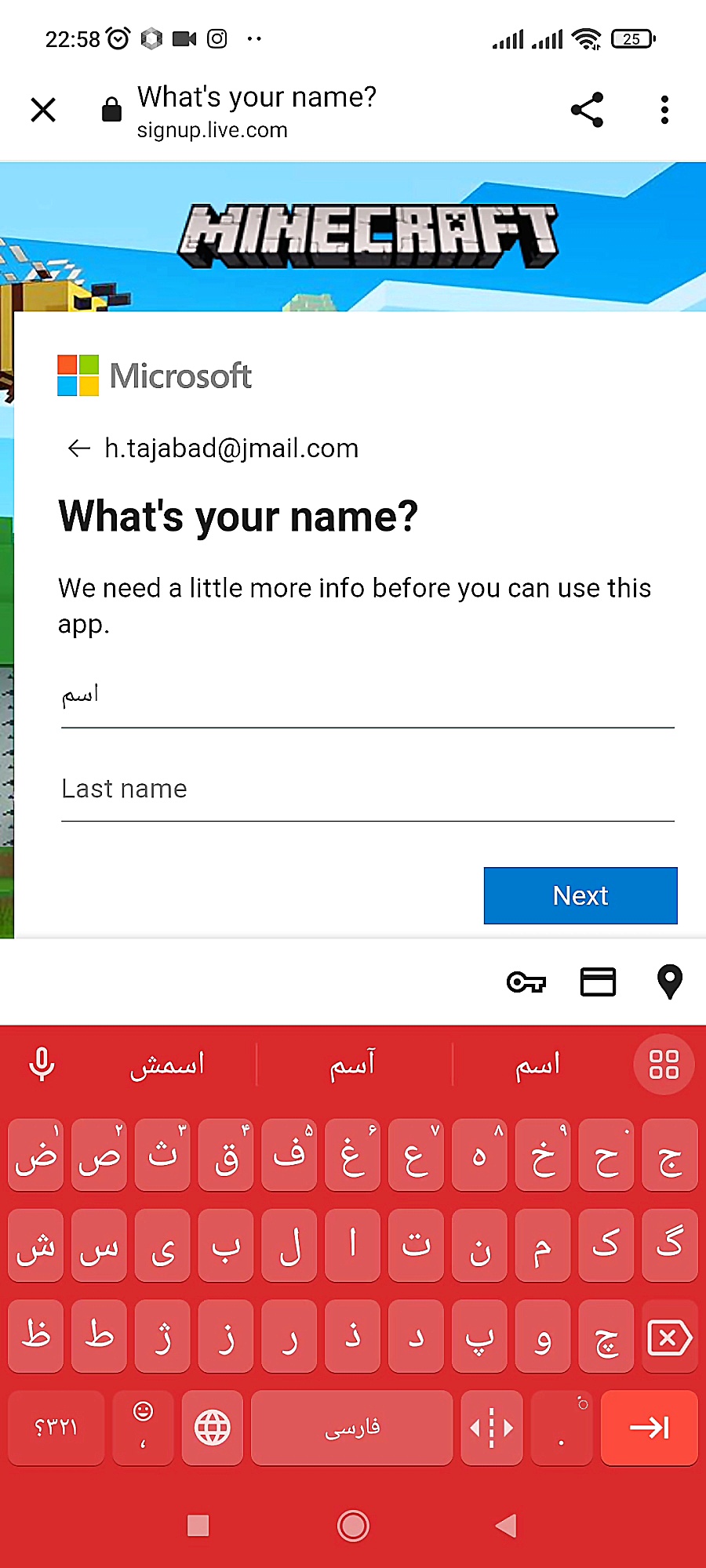Close the browser tab with X

pos(43,110)
